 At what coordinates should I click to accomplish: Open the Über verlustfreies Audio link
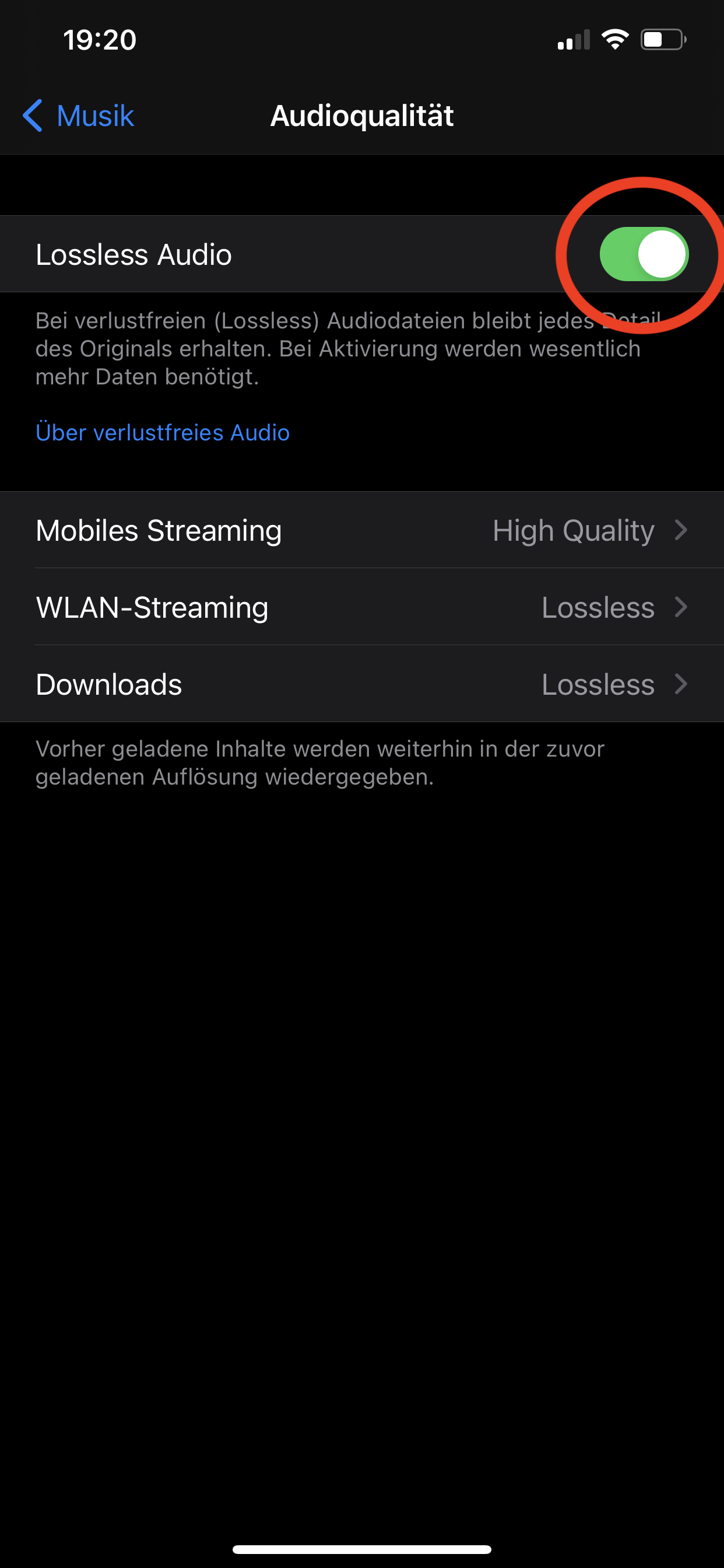click(163, 432)
